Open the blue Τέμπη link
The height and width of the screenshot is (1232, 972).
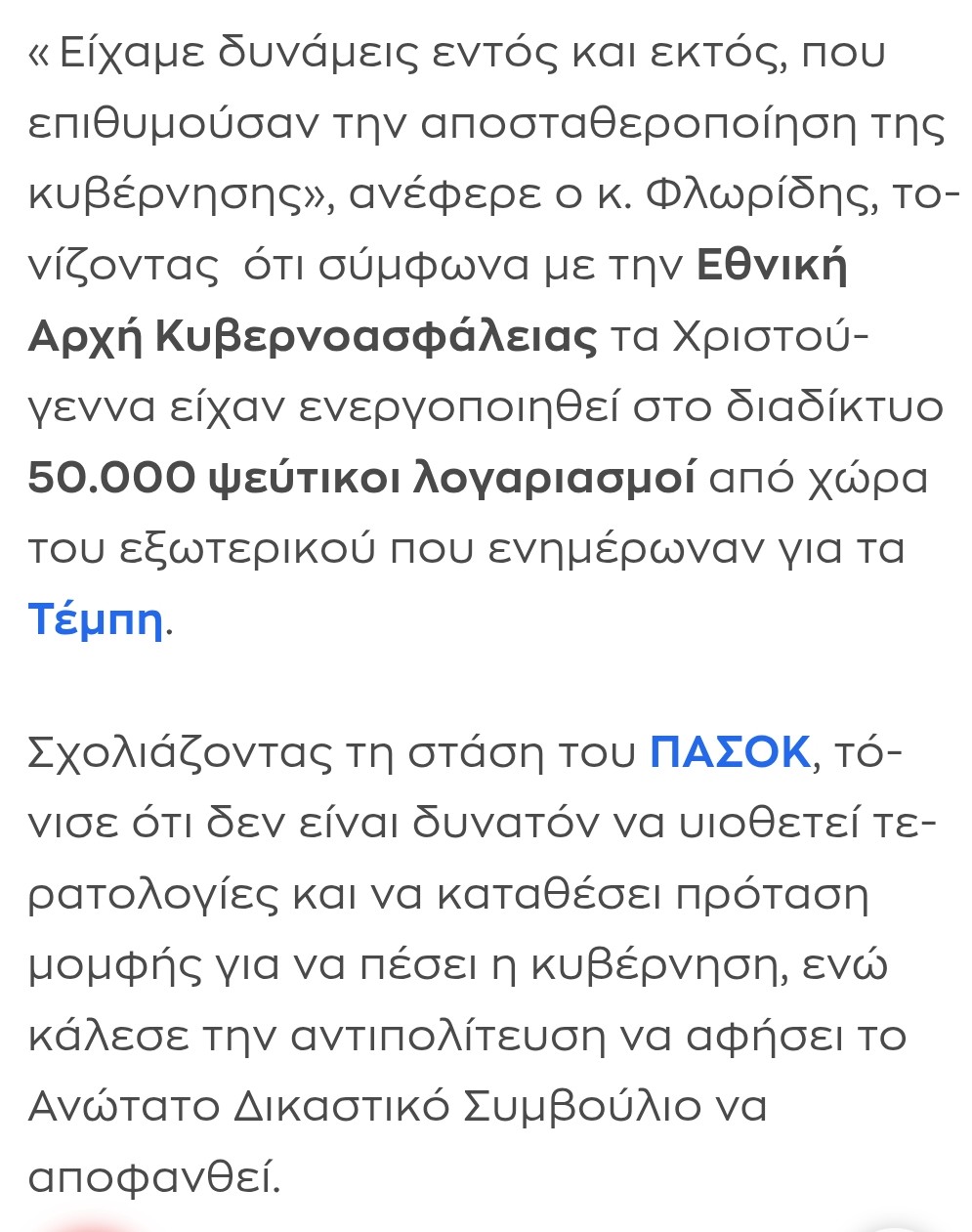(96, 619)
